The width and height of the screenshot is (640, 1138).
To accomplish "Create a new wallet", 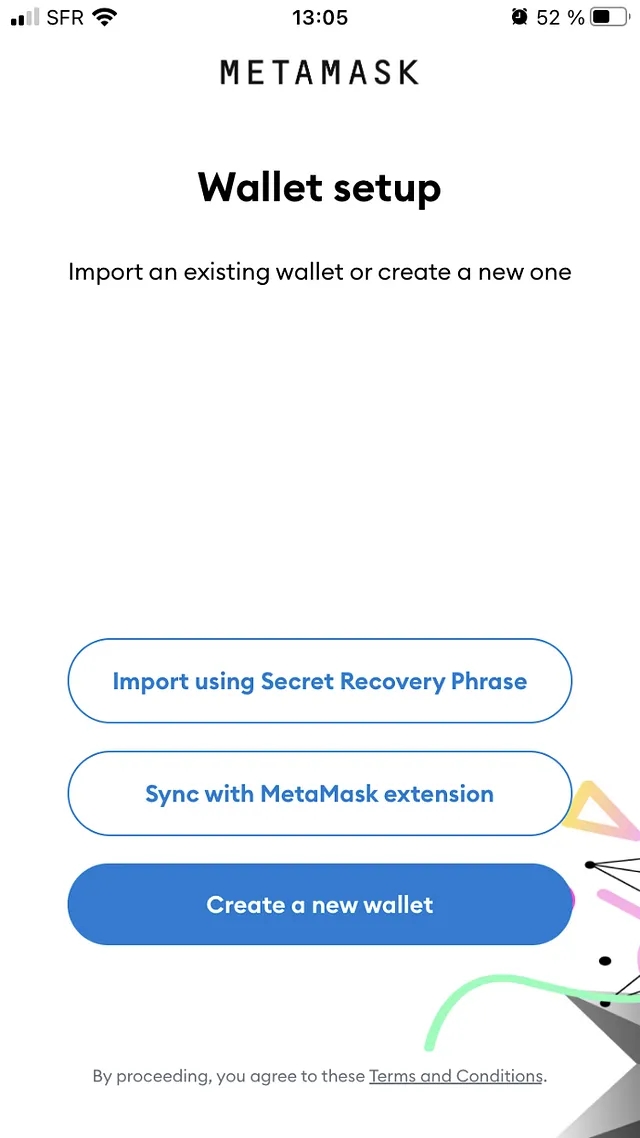I will [x=319, y=905].
